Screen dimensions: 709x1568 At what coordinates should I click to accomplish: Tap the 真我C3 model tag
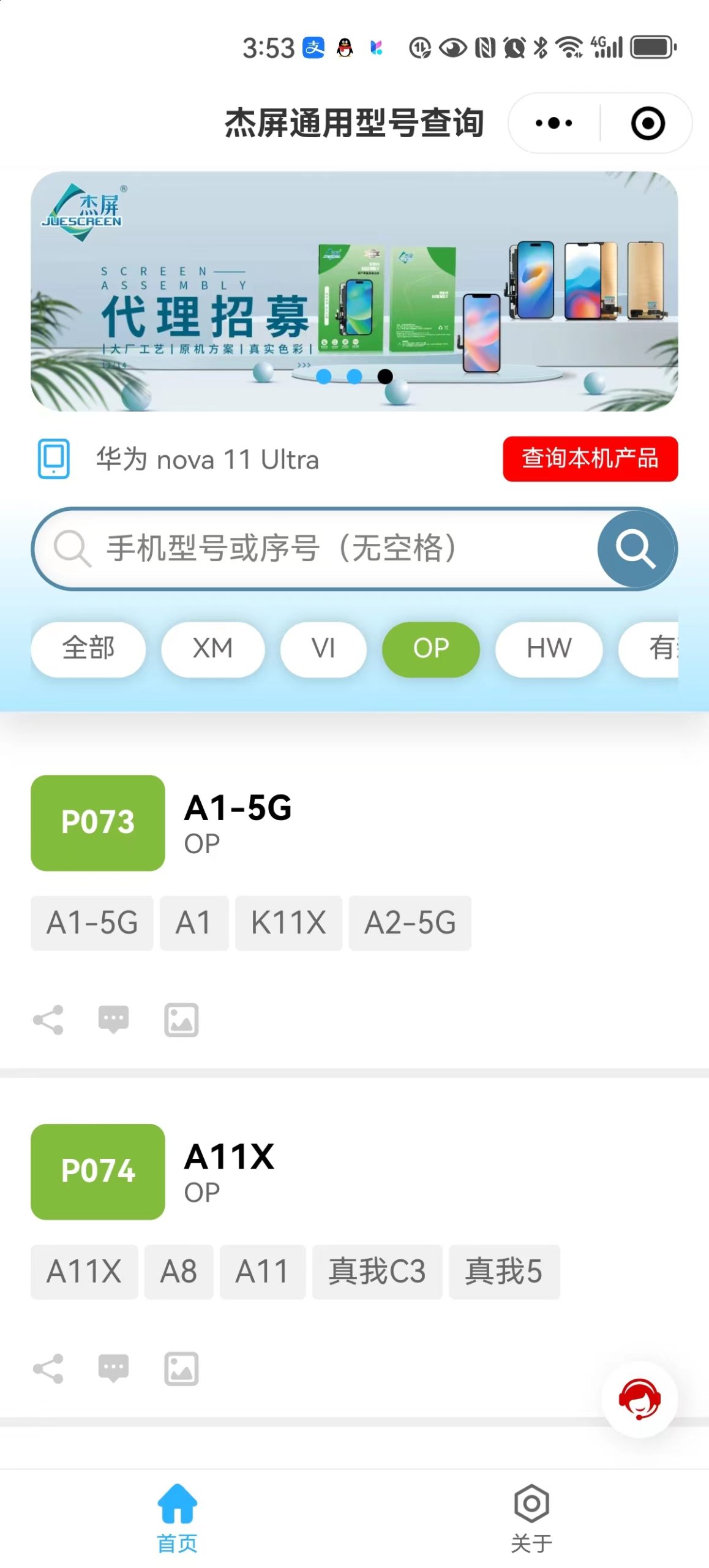(x=377, y=1271)
